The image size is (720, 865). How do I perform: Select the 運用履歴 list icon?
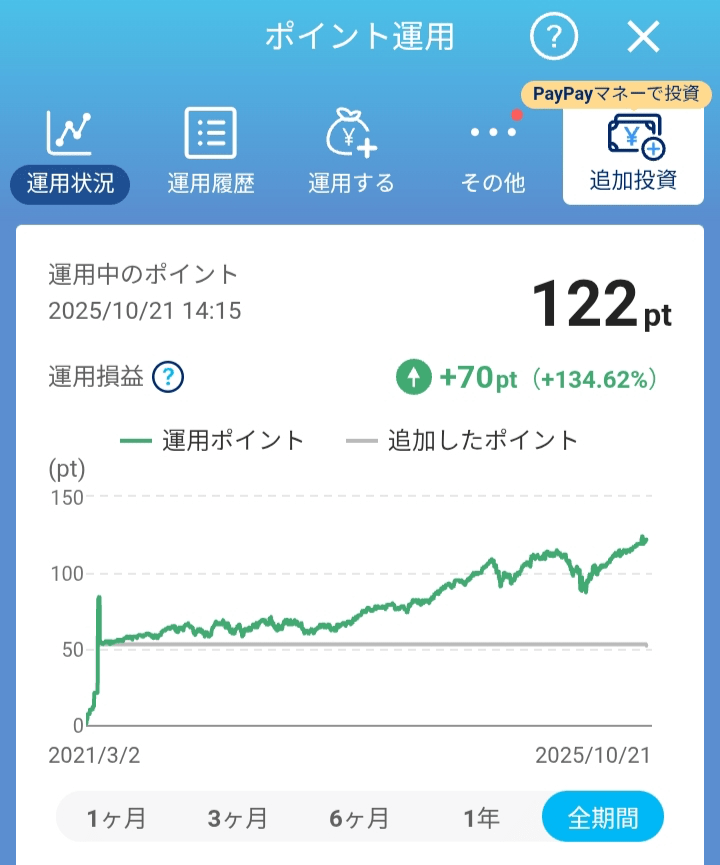209,131
